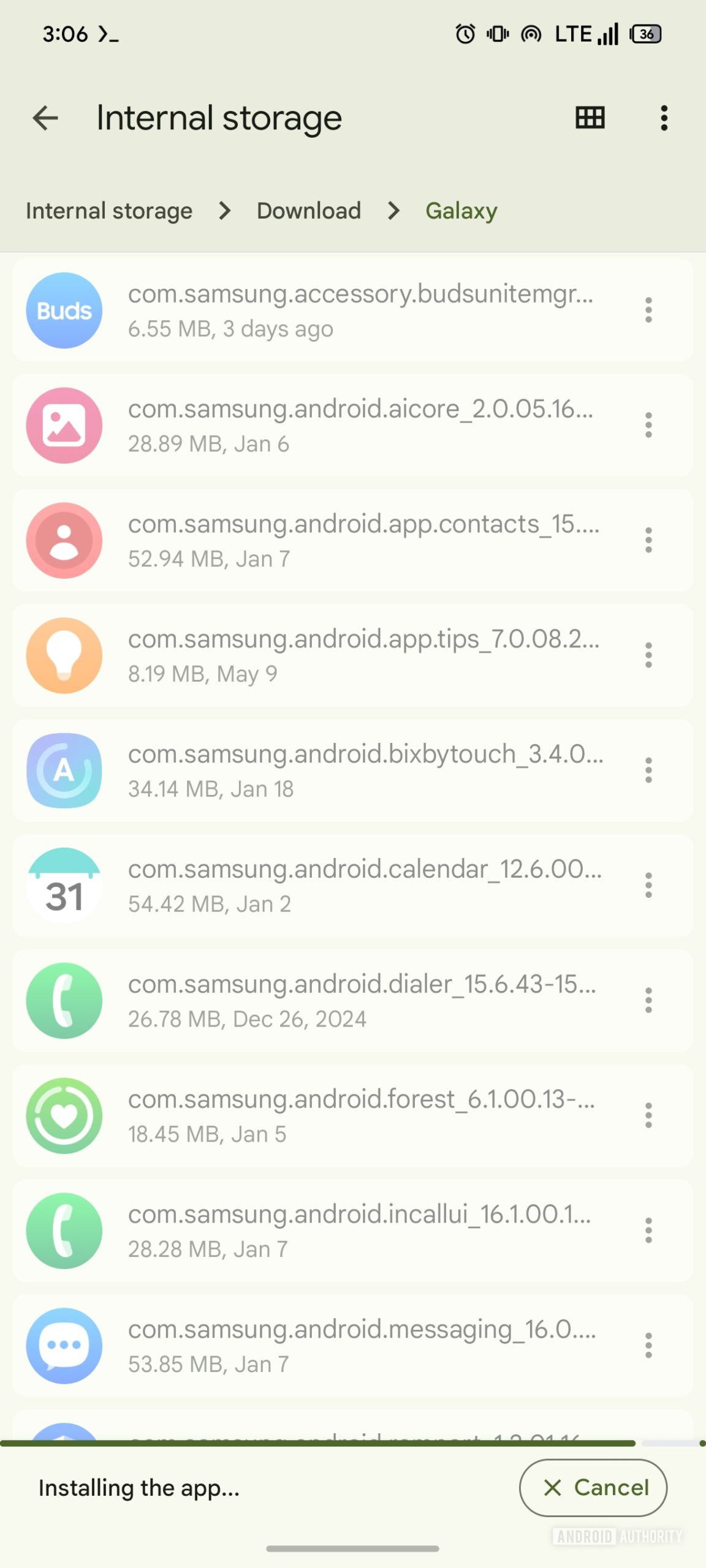Open the budsunitemgr APK file
The width and height of the screenshot is (706, 1568).
[360, 310]
